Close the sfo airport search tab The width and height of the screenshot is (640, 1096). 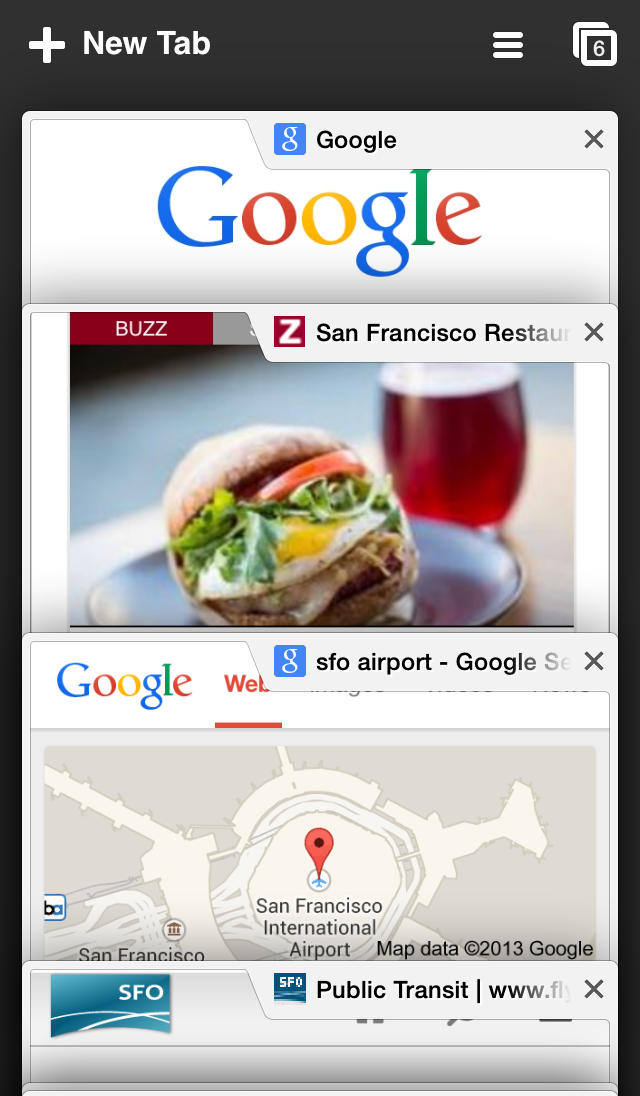pyautogui.click(x=594, y=661)
